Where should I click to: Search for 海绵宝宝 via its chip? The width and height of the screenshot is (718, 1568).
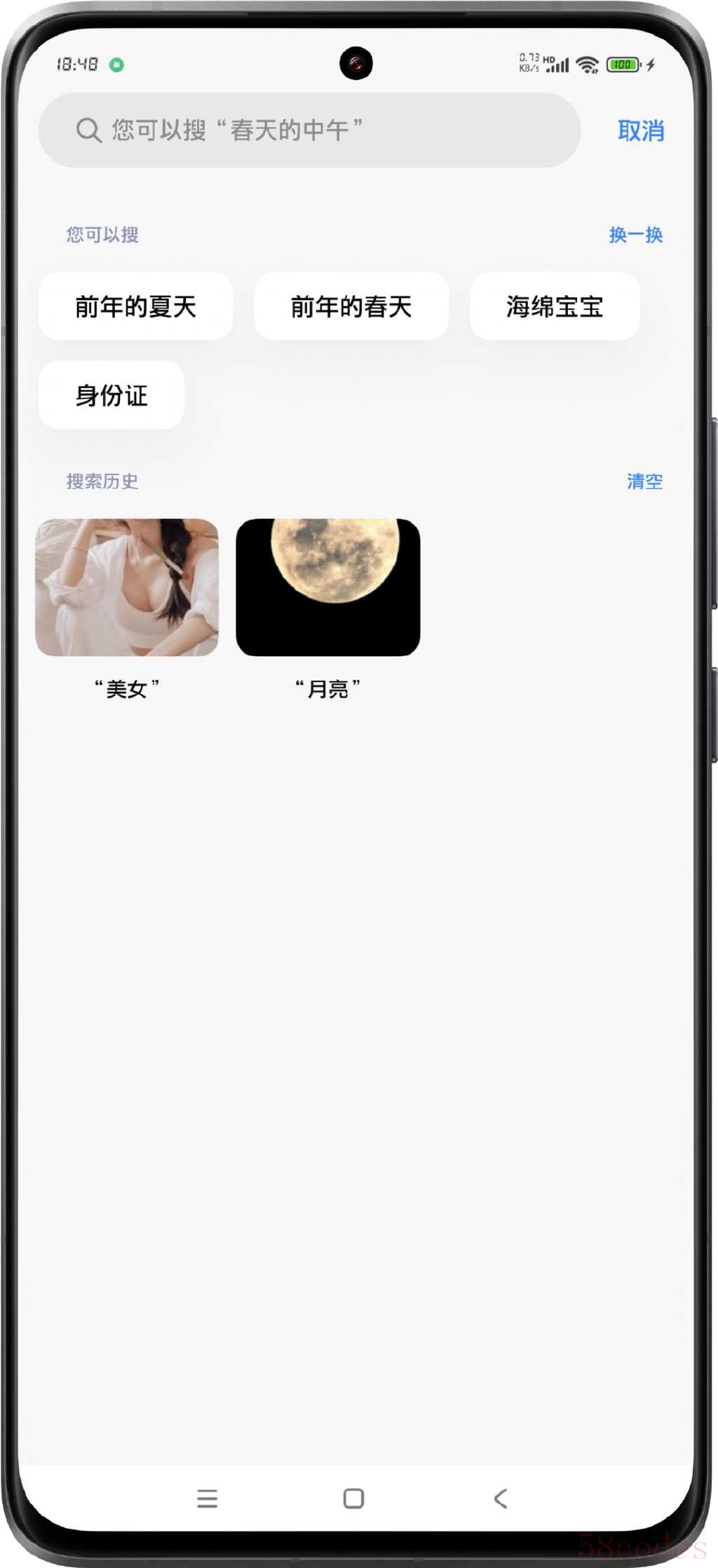(554, 307)
